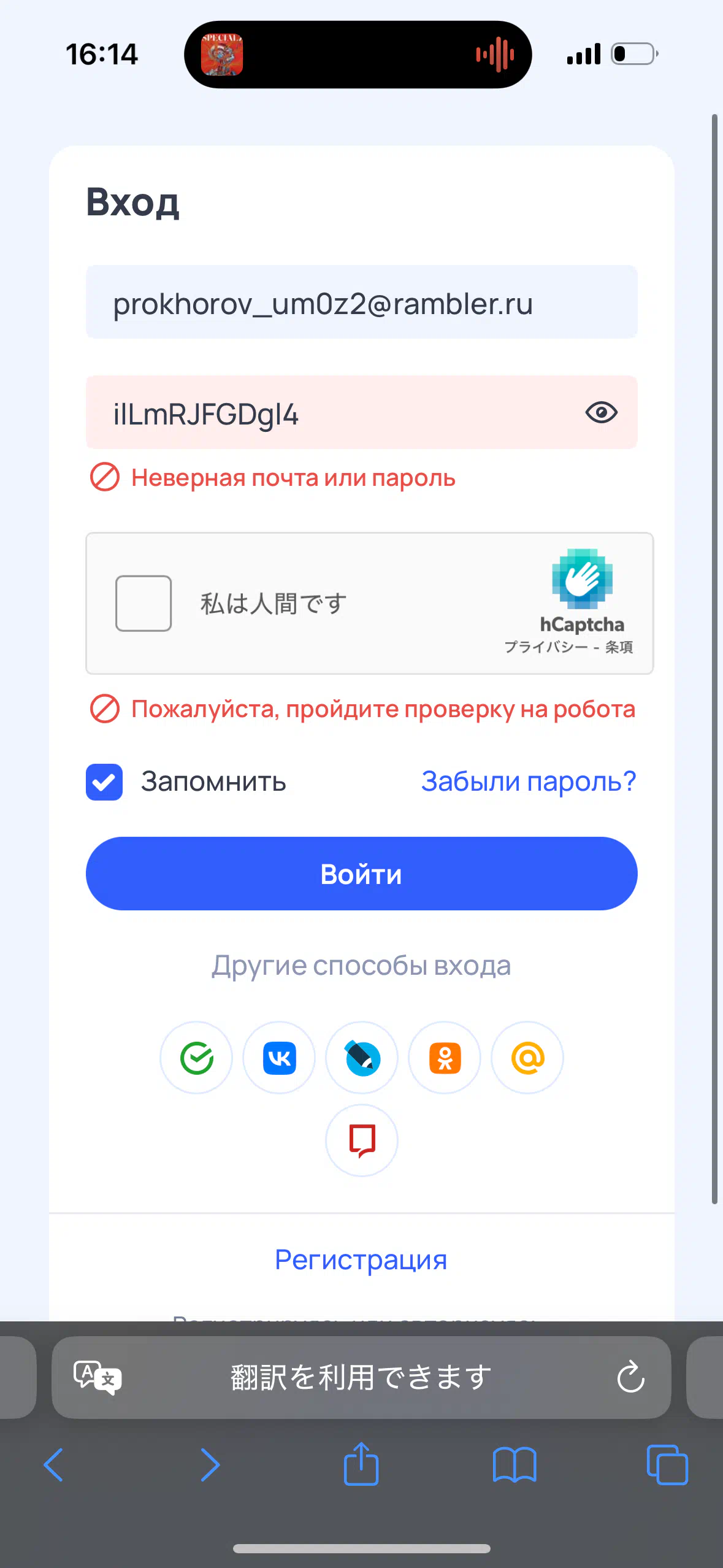Image resolution: width=723 pixels, height=1568 pixels.
Task: Tap the email field with prokhorov_um0z2@rambler.ru
Action: [x=361, y=302]
